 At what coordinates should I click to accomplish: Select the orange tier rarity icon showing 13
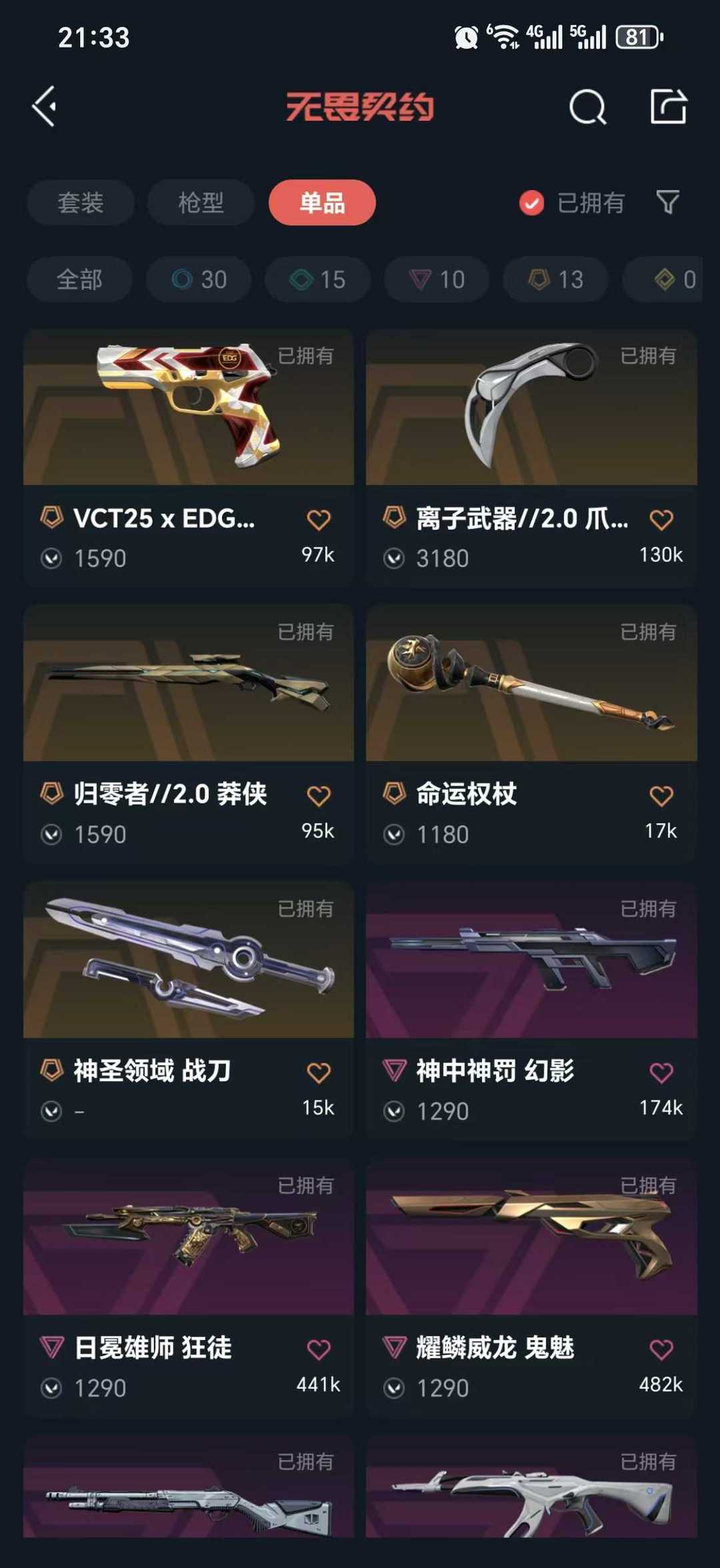coord(553,279)
